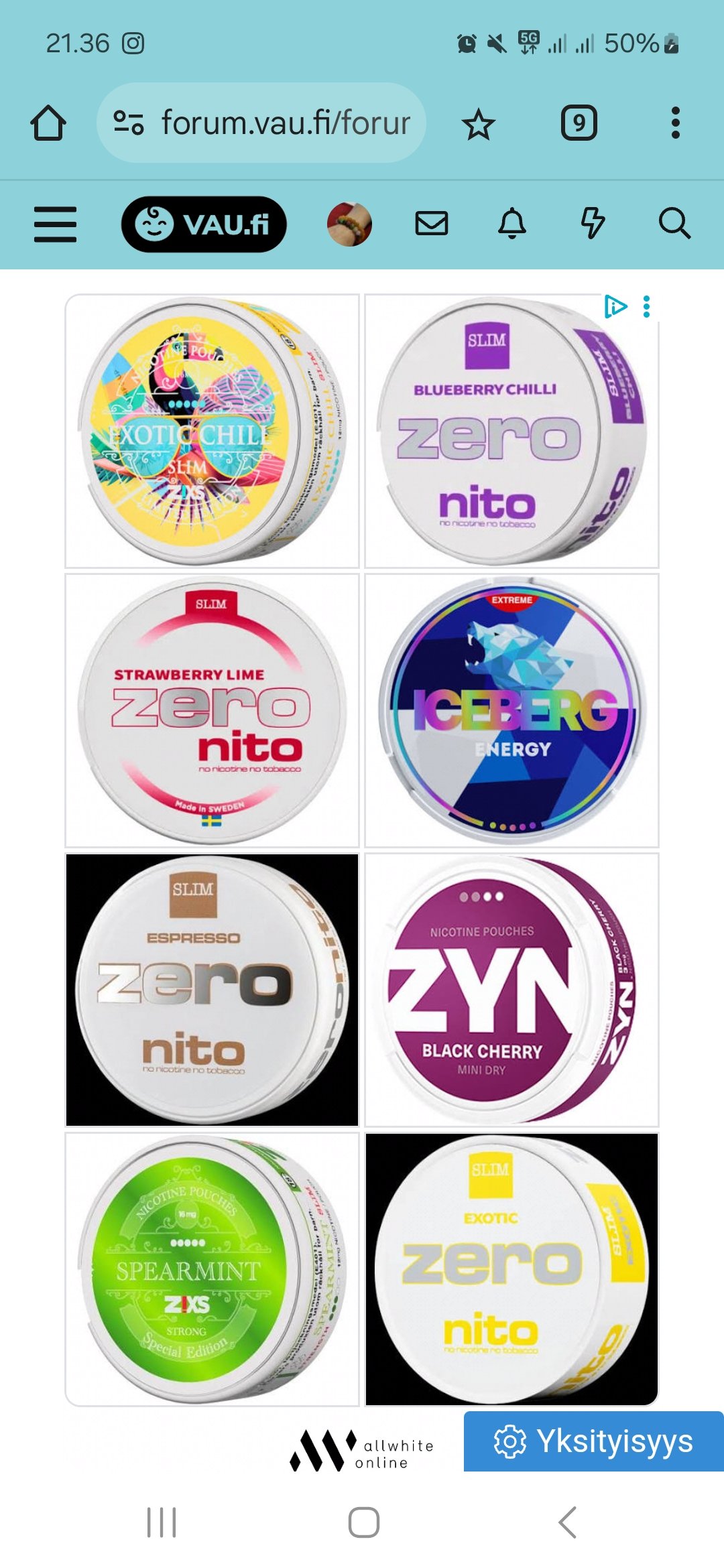
Task: Open the Iceberg Energy product tile
Action: [511, 710]
